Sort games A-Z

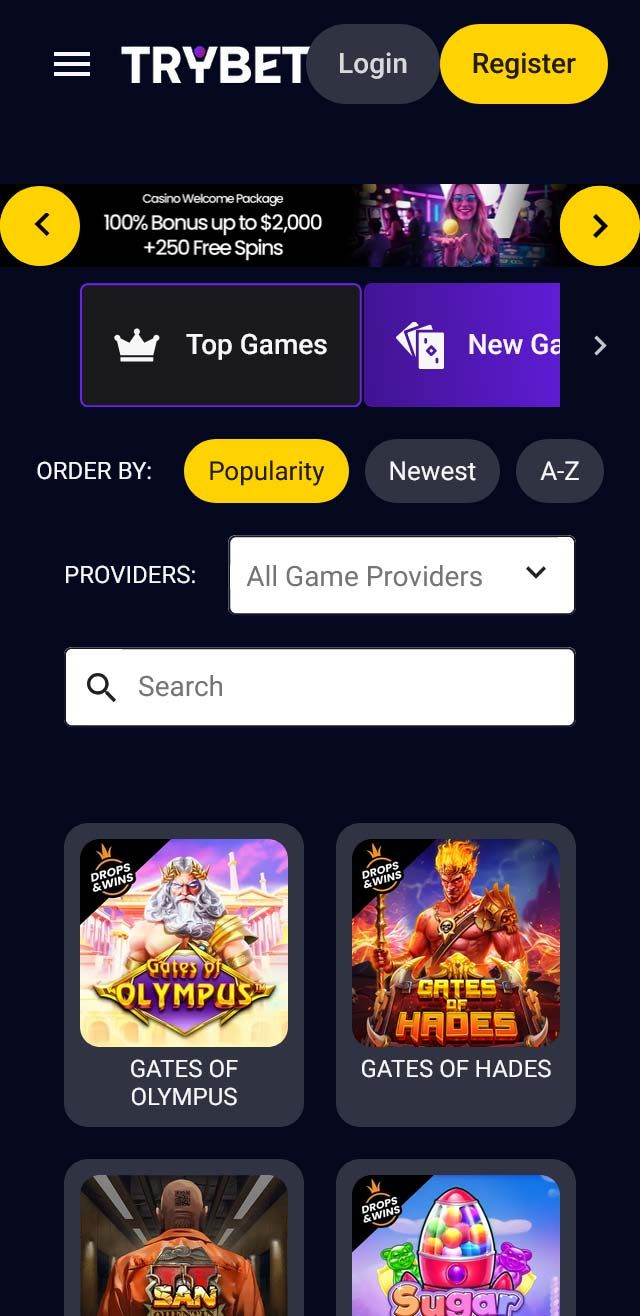click(559, 471)
